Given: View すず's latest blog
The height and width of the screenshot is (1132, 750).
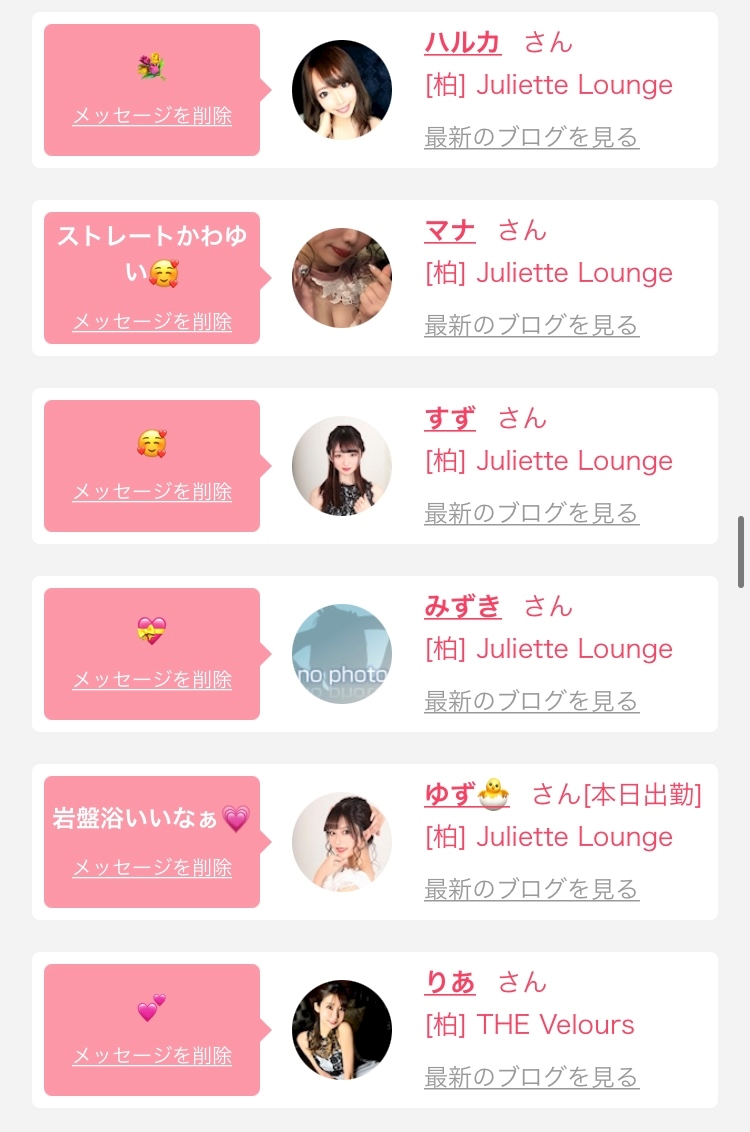Looking at the screenshot, I should tap(531, 513).
